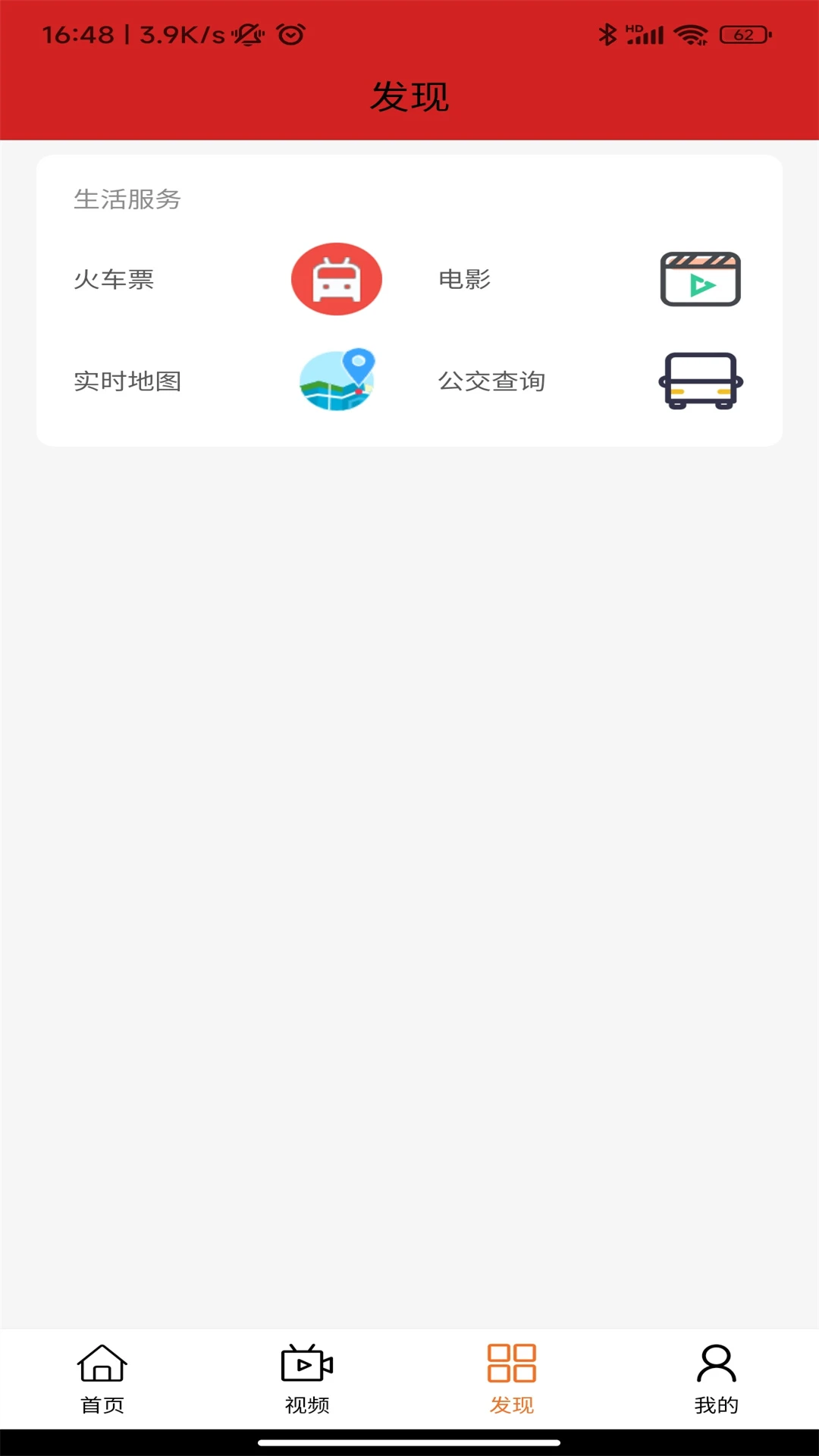The height and width of the screenshot is (1456, 819).
Task: Open the 火车票 train ticket service
Action: (227, 279)
